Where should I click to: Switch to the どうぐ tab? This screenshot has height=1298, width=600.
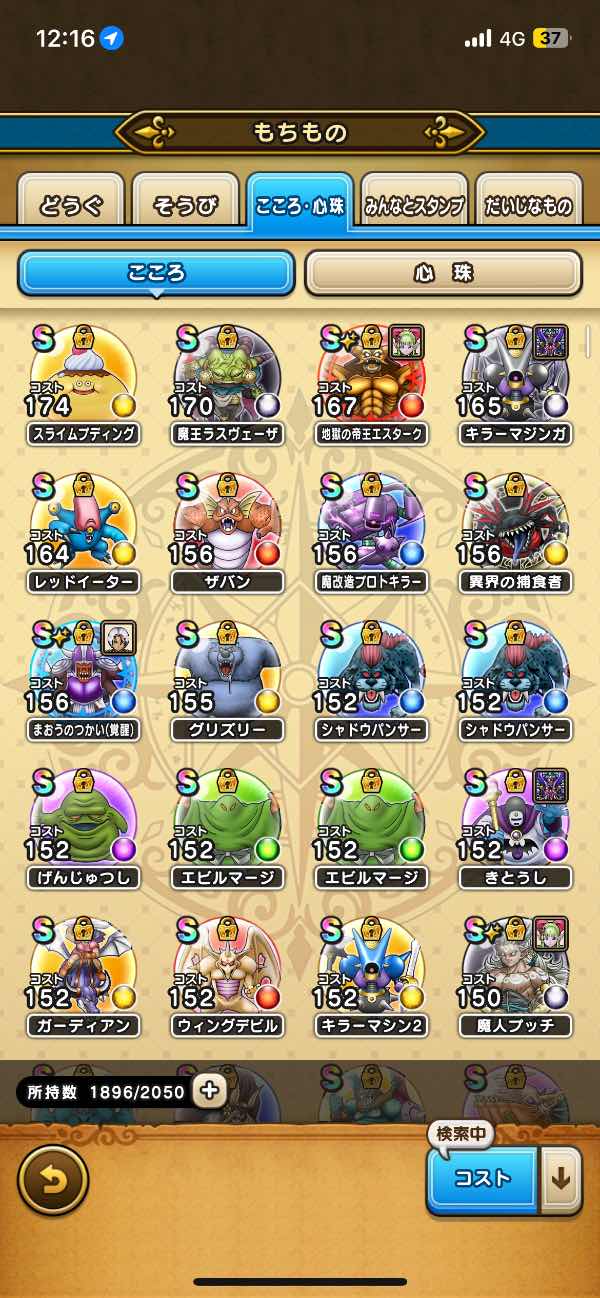(x=71, y=205)
